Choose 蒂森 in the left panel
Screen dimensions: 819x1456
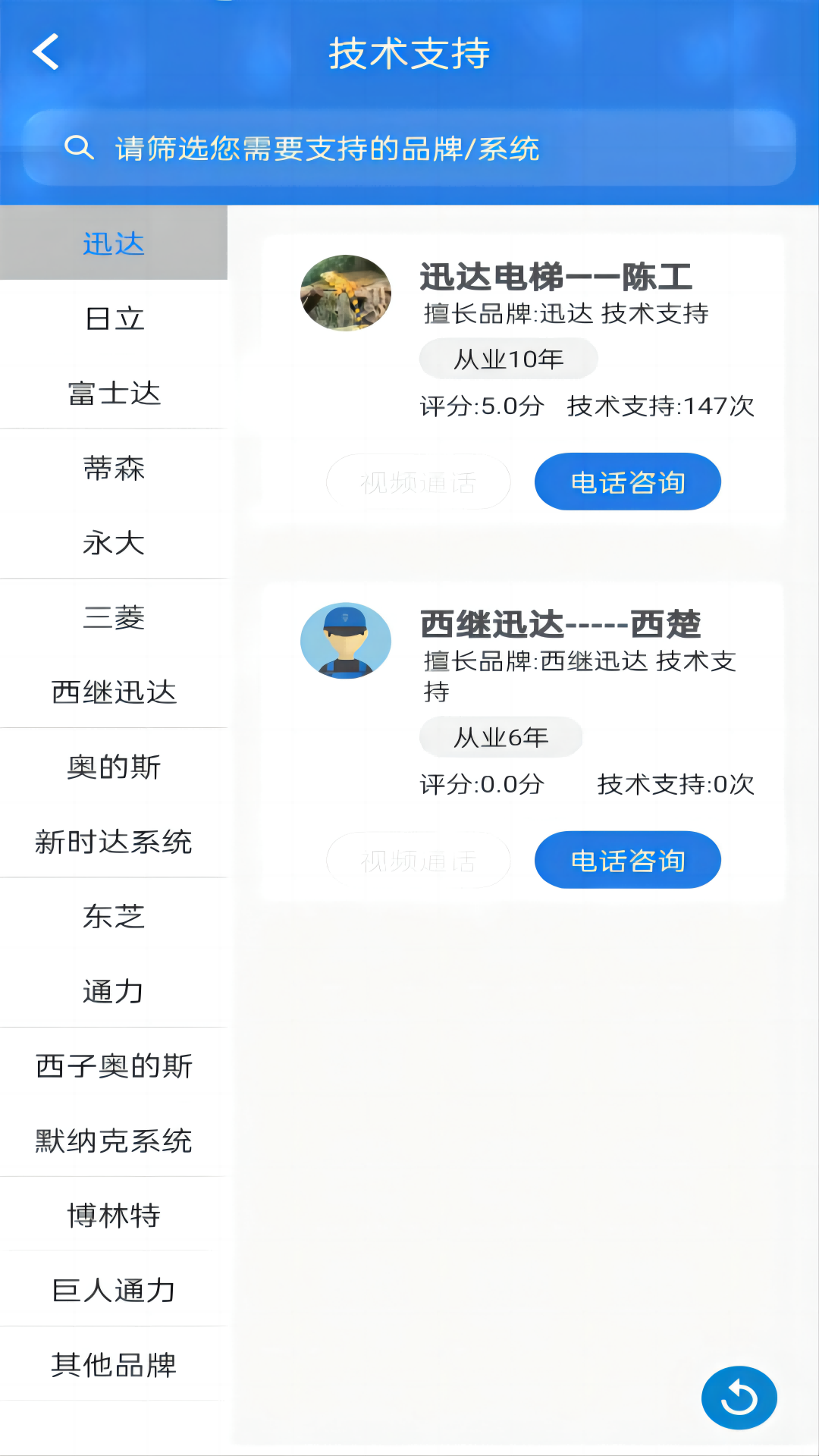(114, 469)
